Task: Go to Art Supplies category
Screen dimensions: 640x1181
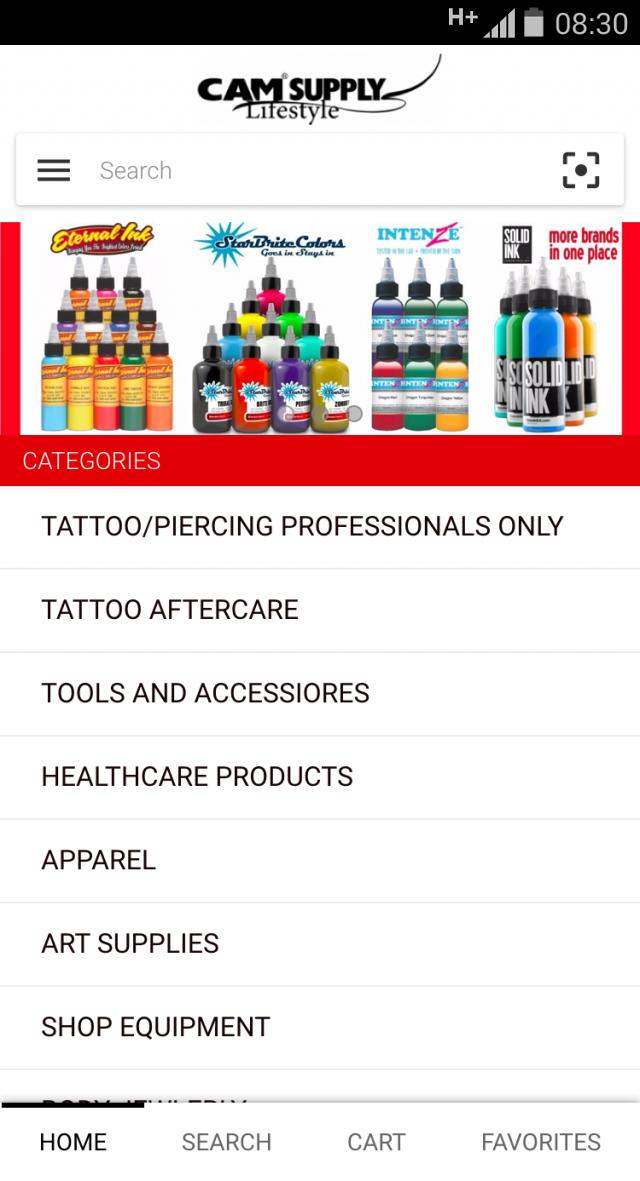Action: [x=130, y=944]
